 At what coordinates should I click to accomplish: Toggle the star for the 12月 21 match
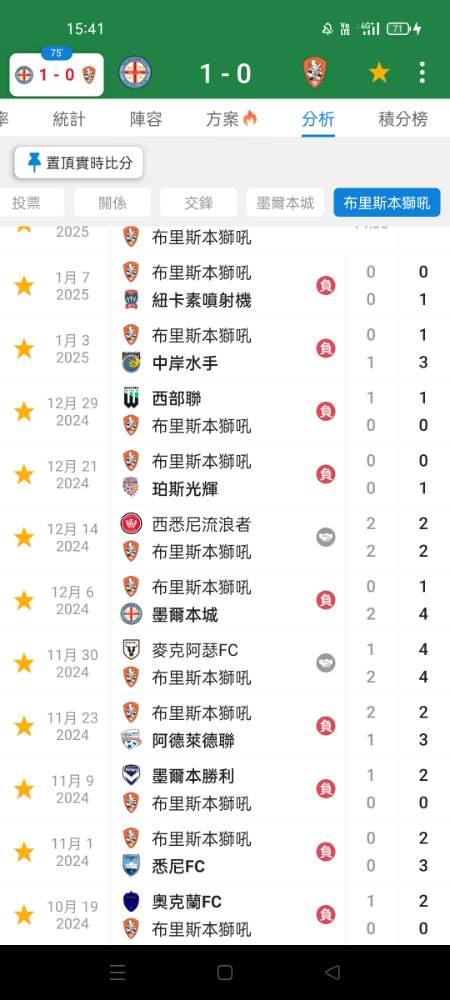coord(24,474)
